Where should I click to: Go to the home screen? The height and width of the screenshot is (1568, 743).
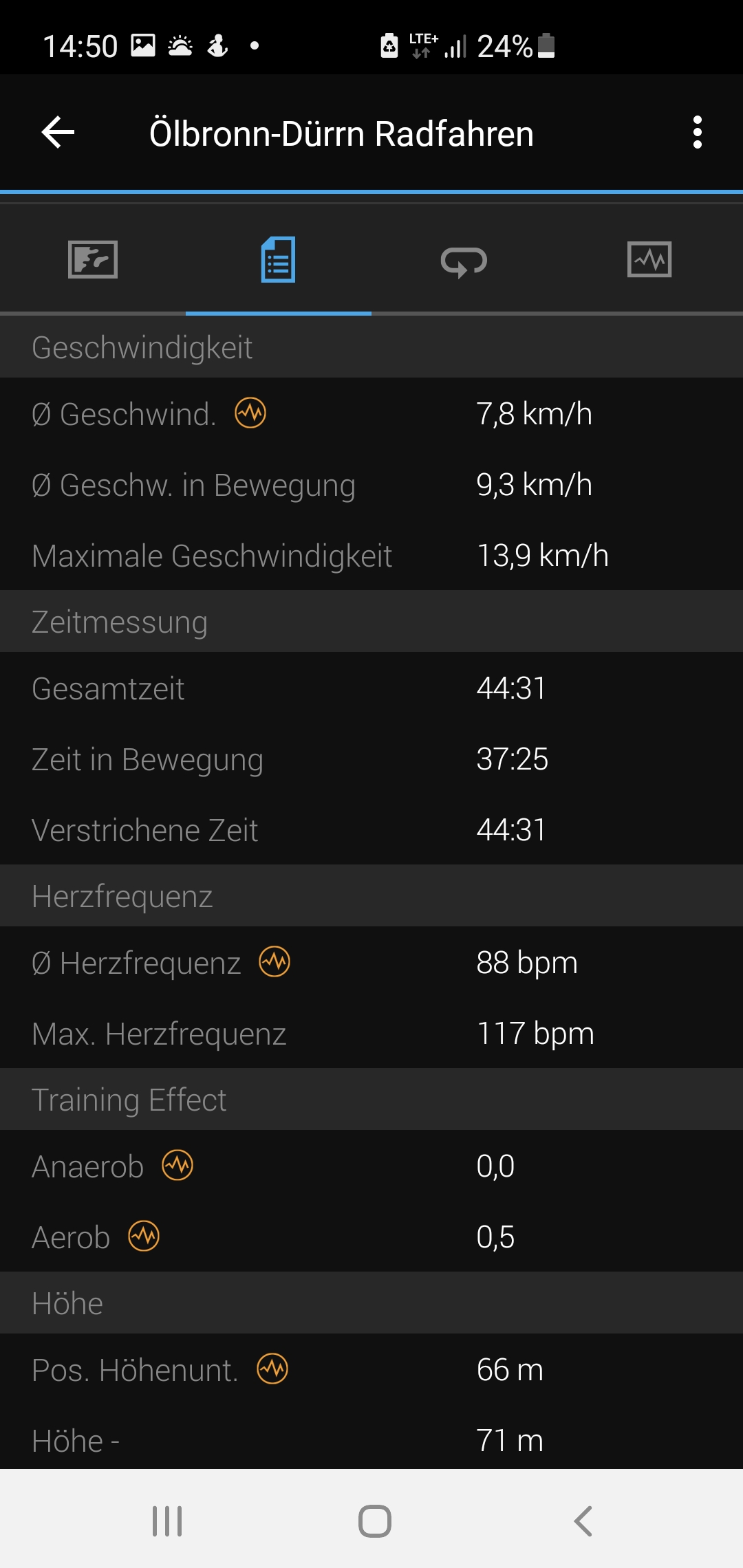click(x=375, y=1521)
